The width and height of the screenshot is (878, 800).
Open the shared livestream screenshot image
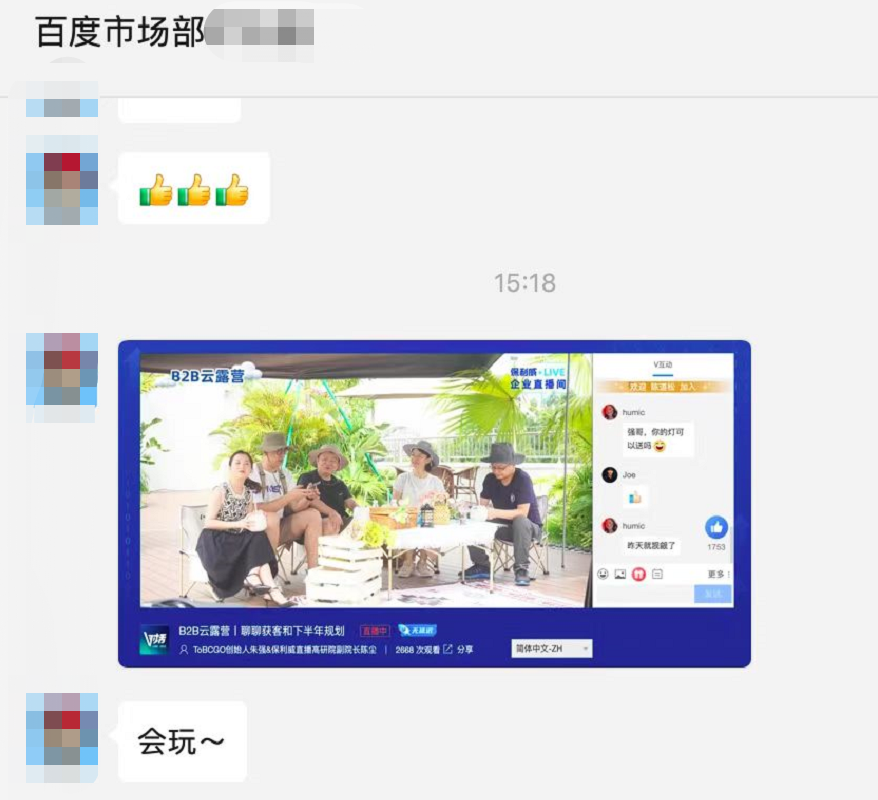(434, 503)
